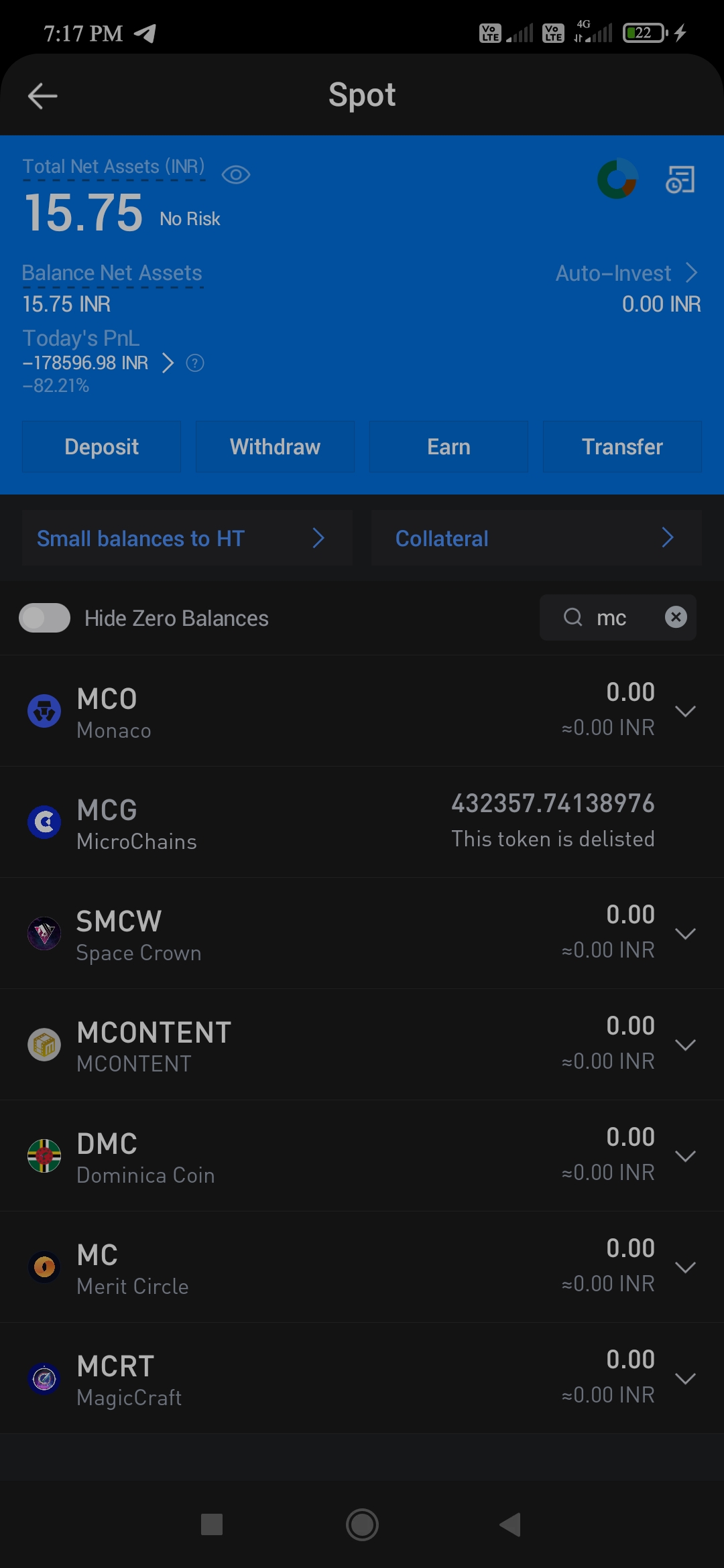The image size is (724, 1568).
Task: Open the Collateral section
Action: coord(536,538)
